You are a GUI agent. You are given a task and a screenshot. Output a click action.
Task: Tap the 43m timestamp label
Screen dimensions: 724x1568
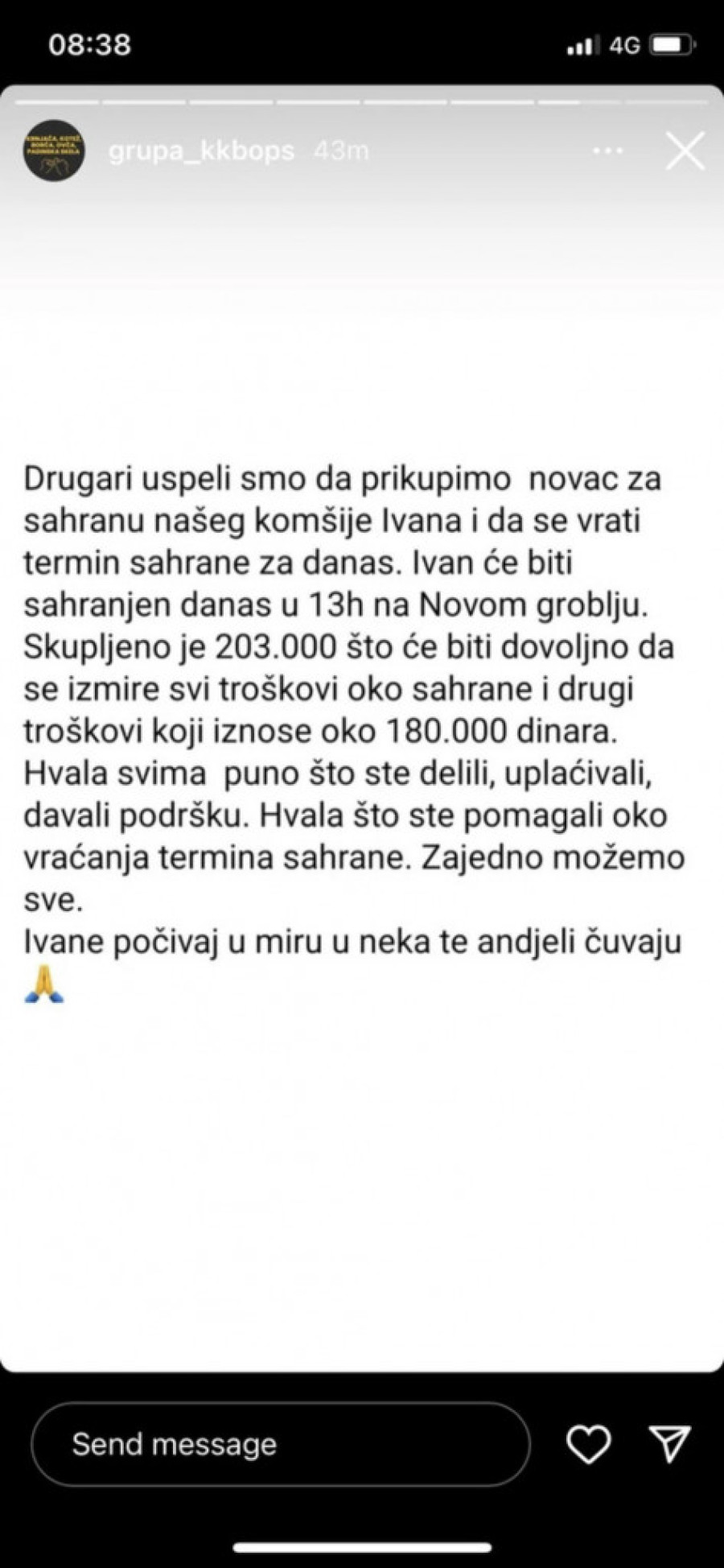click(340, 150)
